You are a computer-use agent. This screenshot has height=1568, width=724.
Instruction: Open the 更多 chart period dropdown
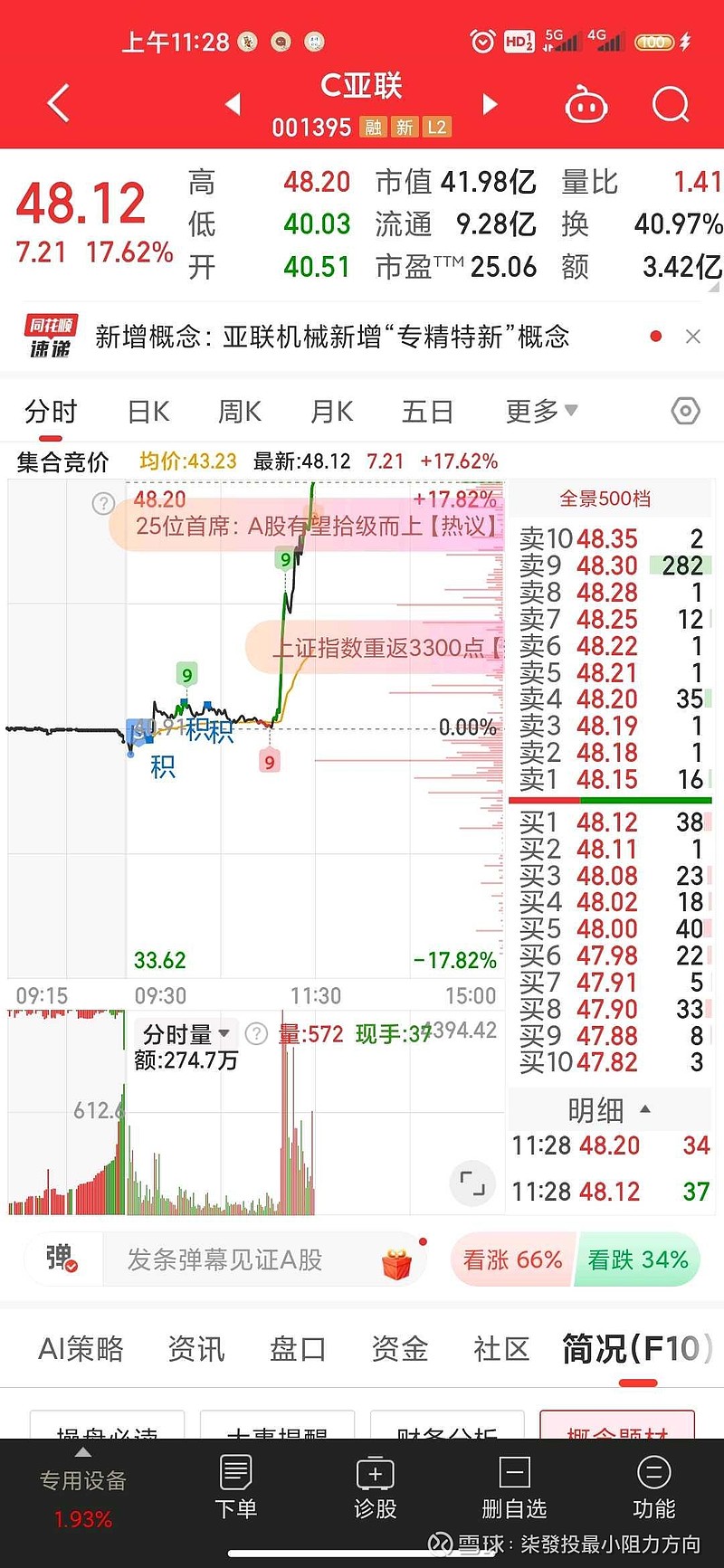(539, 409)
